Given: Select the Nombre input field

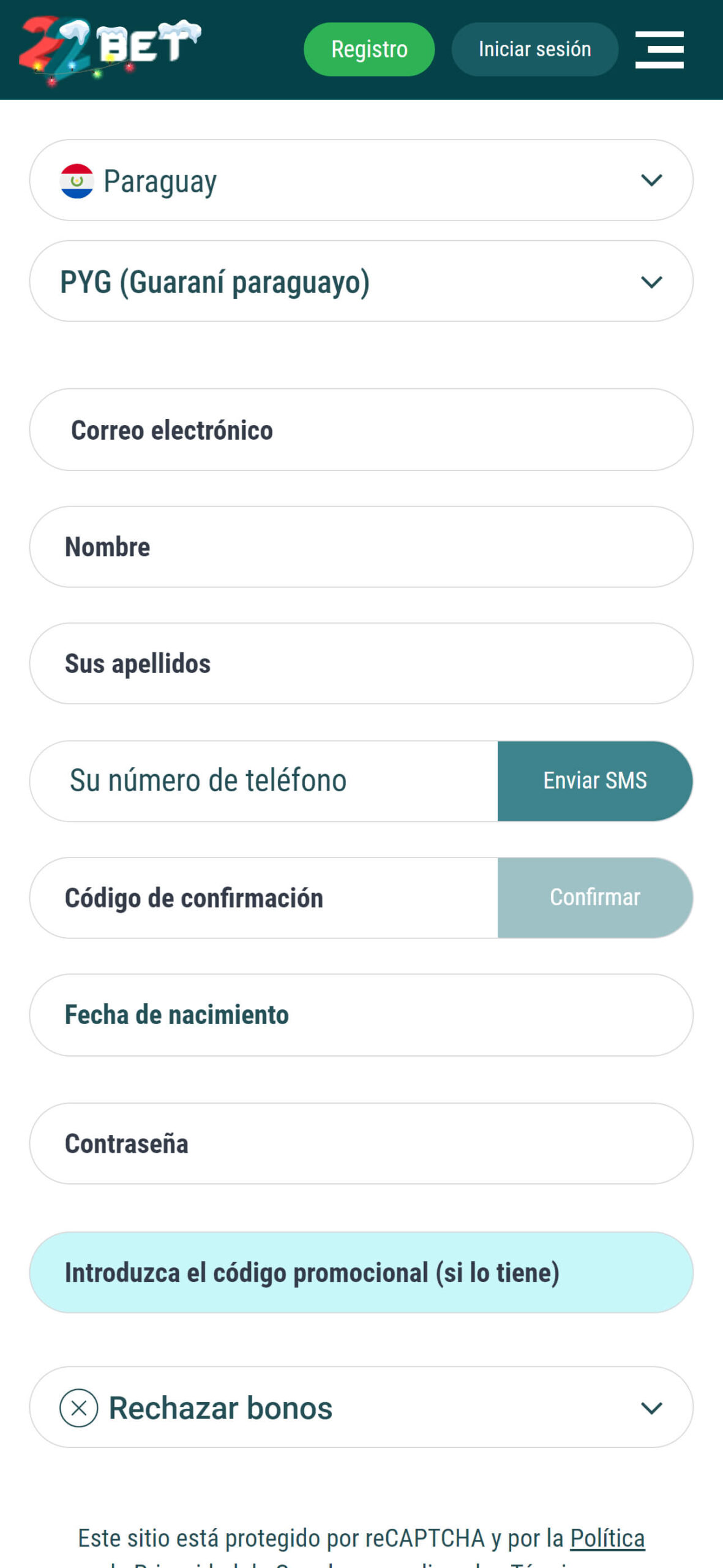Looking at the screenshot, I should click(x=361, y=546).
